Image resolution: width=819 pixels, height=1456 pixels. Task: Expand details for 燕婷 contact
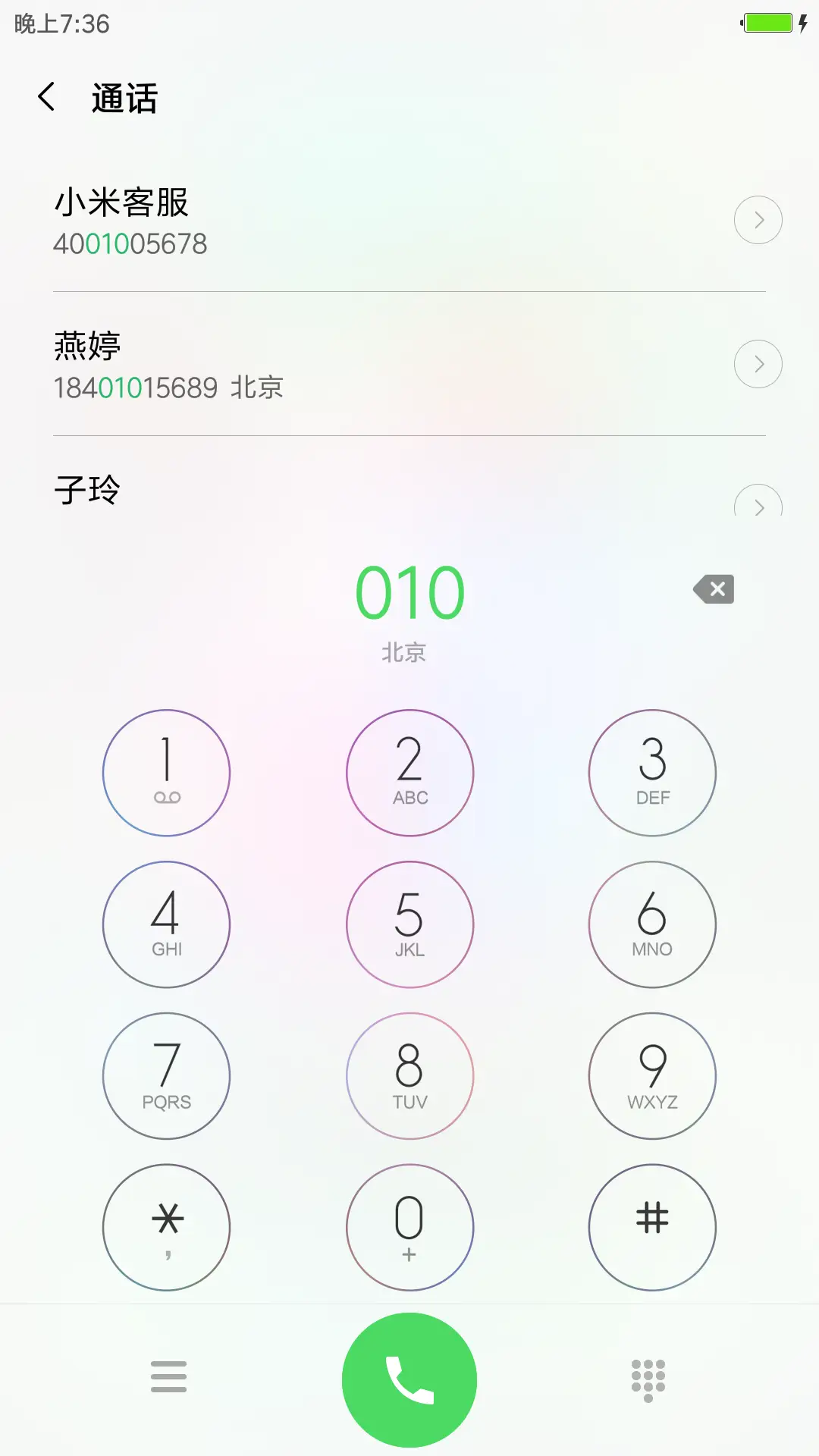[758, 363]
